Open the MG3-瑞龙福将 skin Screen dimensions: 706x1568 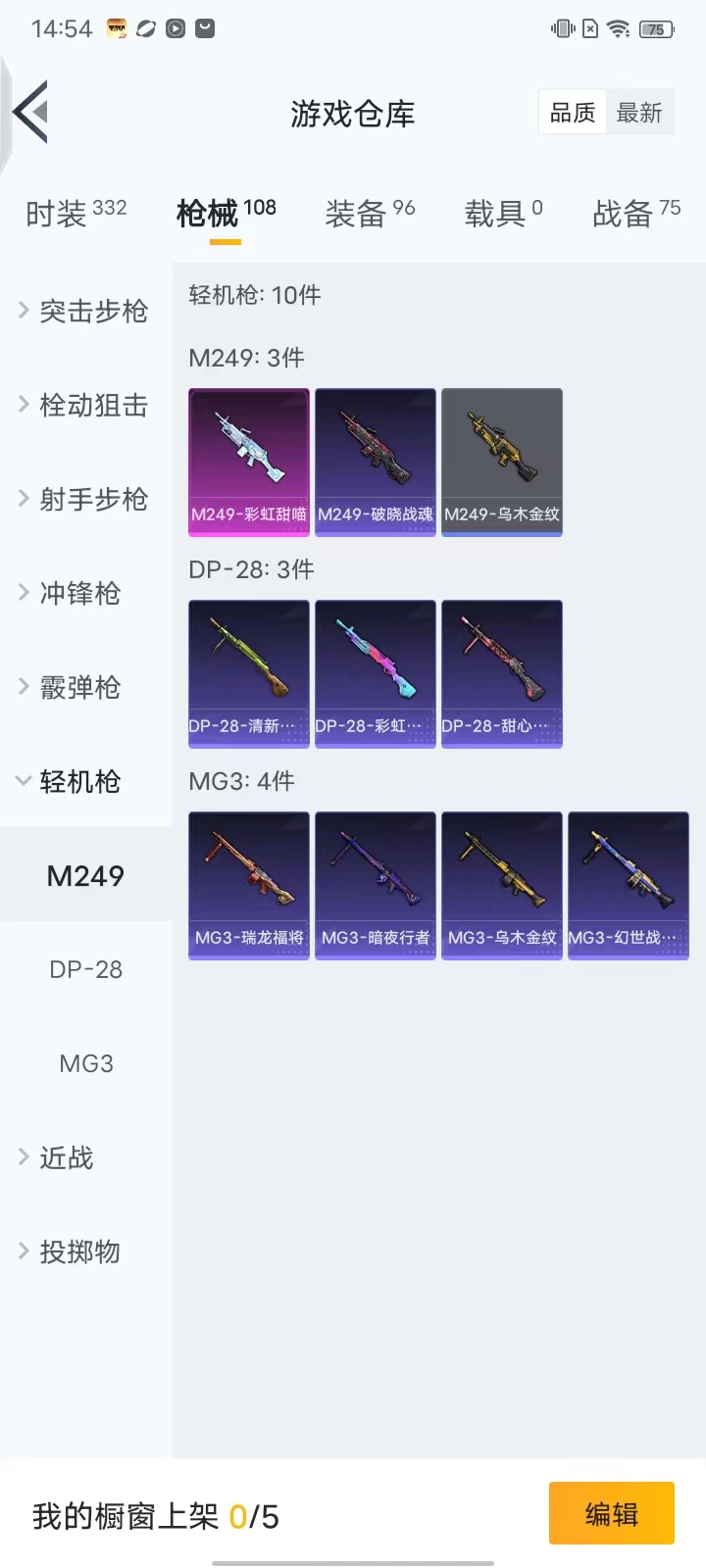[249, 885]
